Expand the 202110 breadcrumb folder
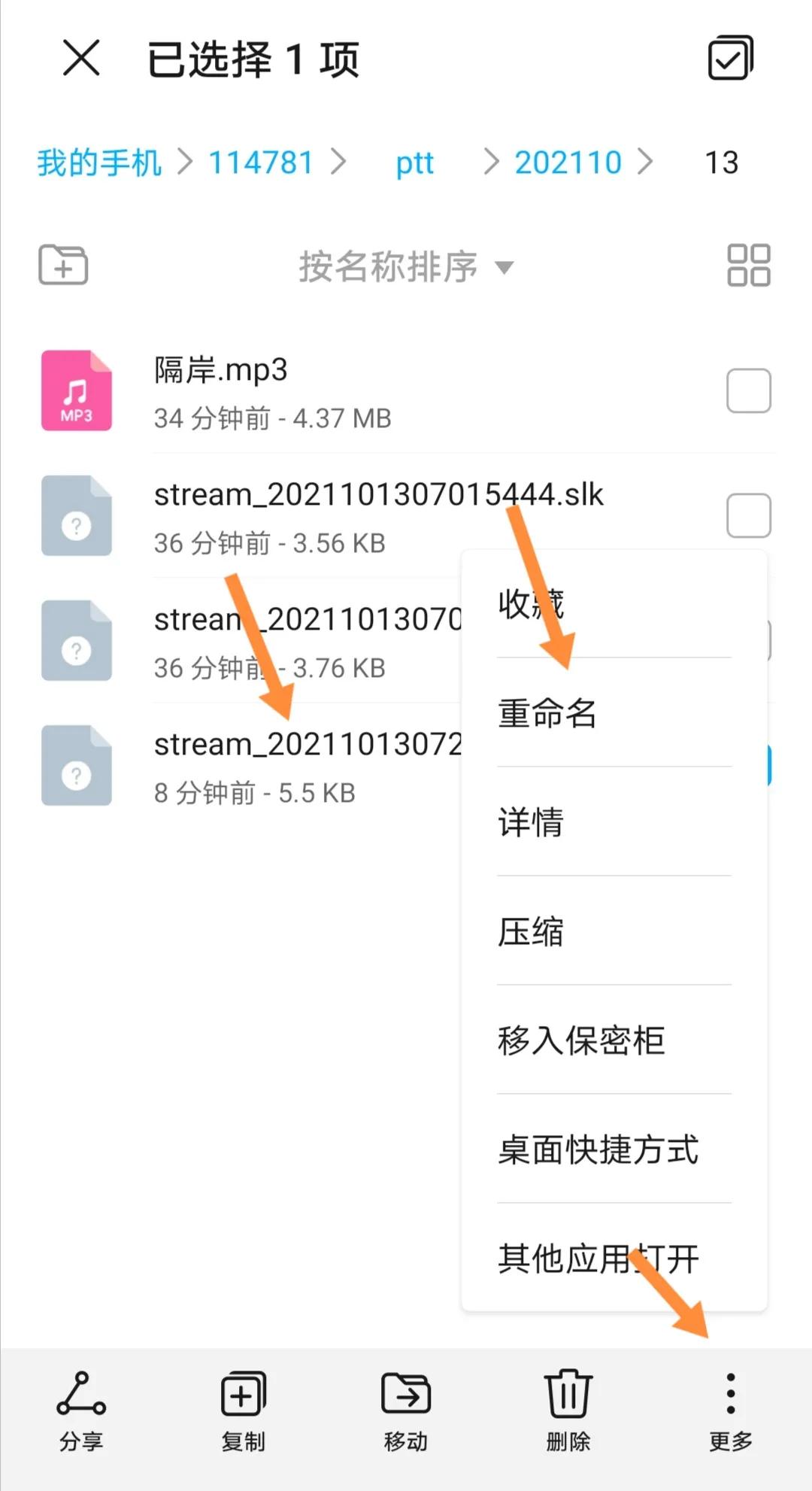The height and width of the screenshot is (1491, 812). pyautogui.click(x=569, y=162)
